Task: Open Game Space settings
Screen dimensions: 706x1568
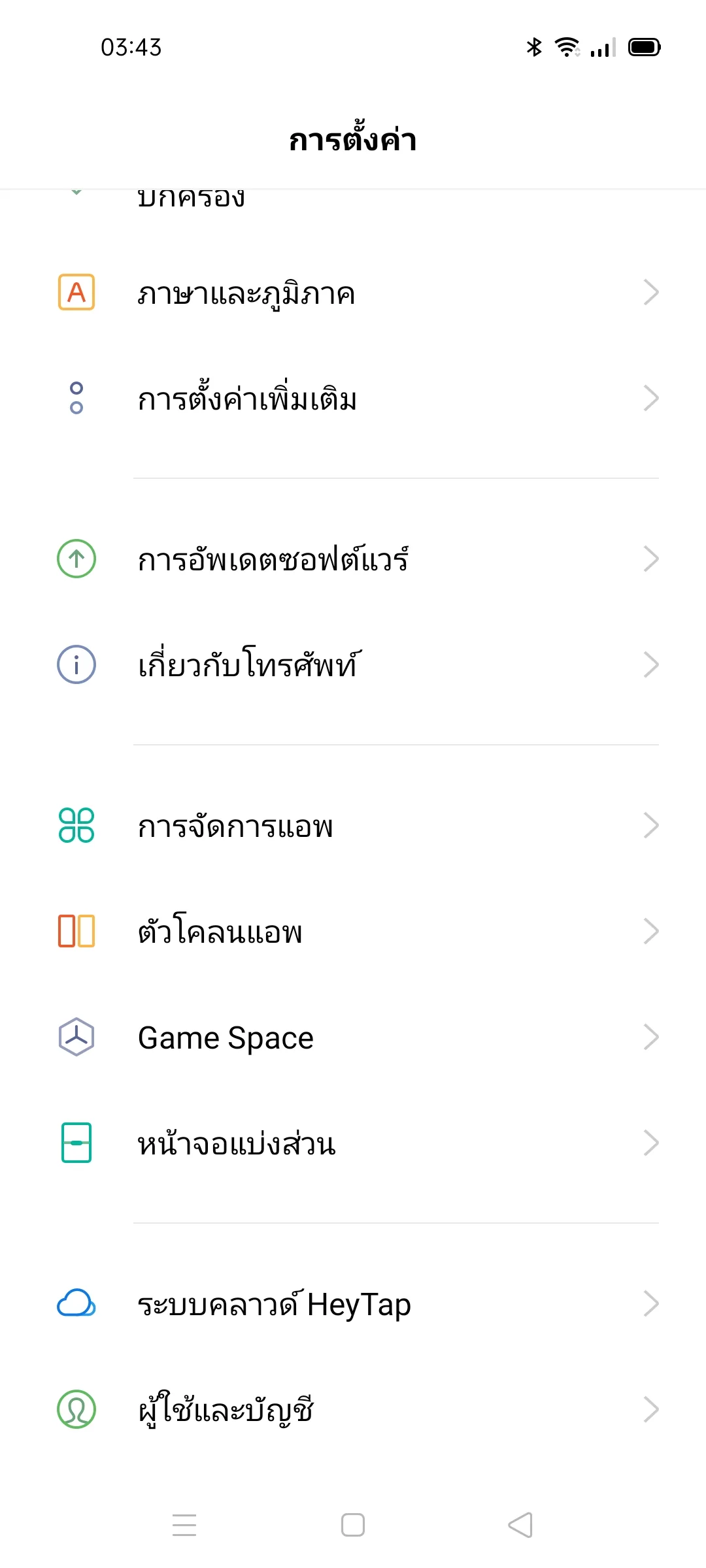Action: coord(353,1037)
